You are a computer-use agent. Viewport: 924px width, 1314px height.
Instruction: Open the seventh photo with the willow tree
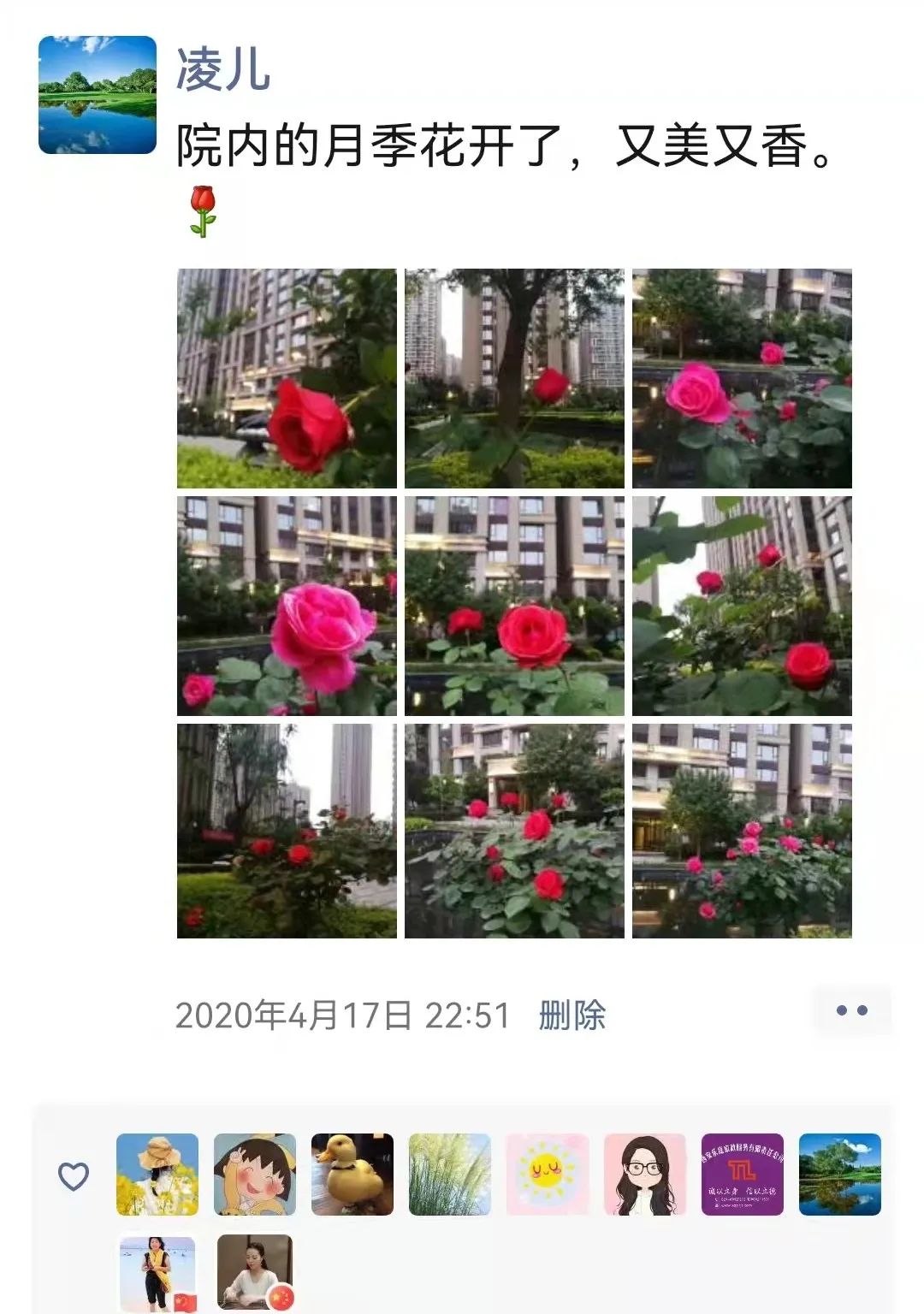(287, 831)
